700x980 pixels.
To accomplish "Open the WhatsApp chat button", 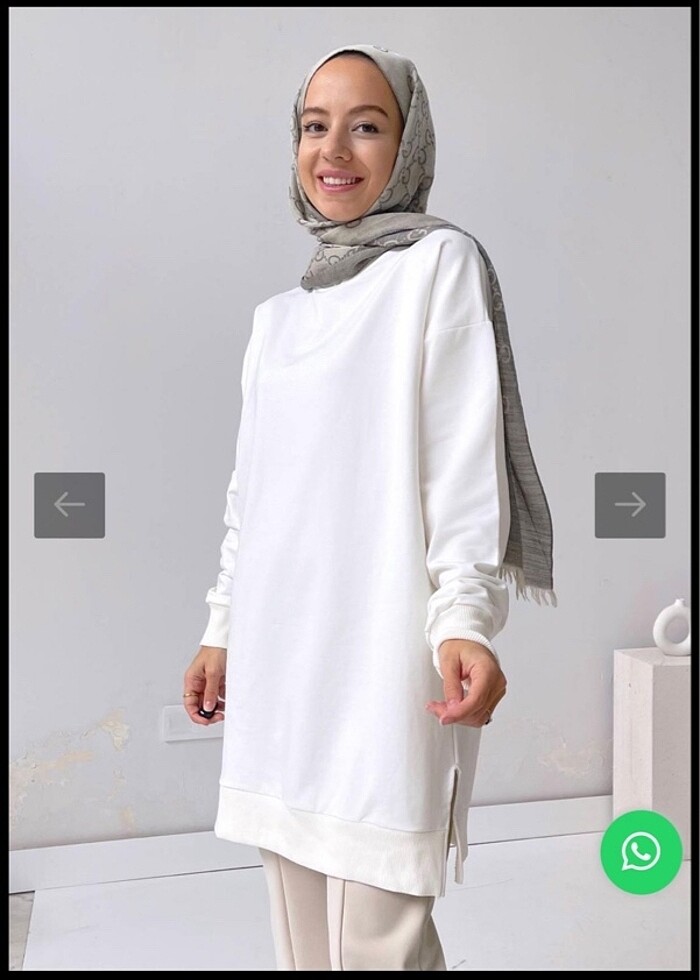I will (641, 852).
